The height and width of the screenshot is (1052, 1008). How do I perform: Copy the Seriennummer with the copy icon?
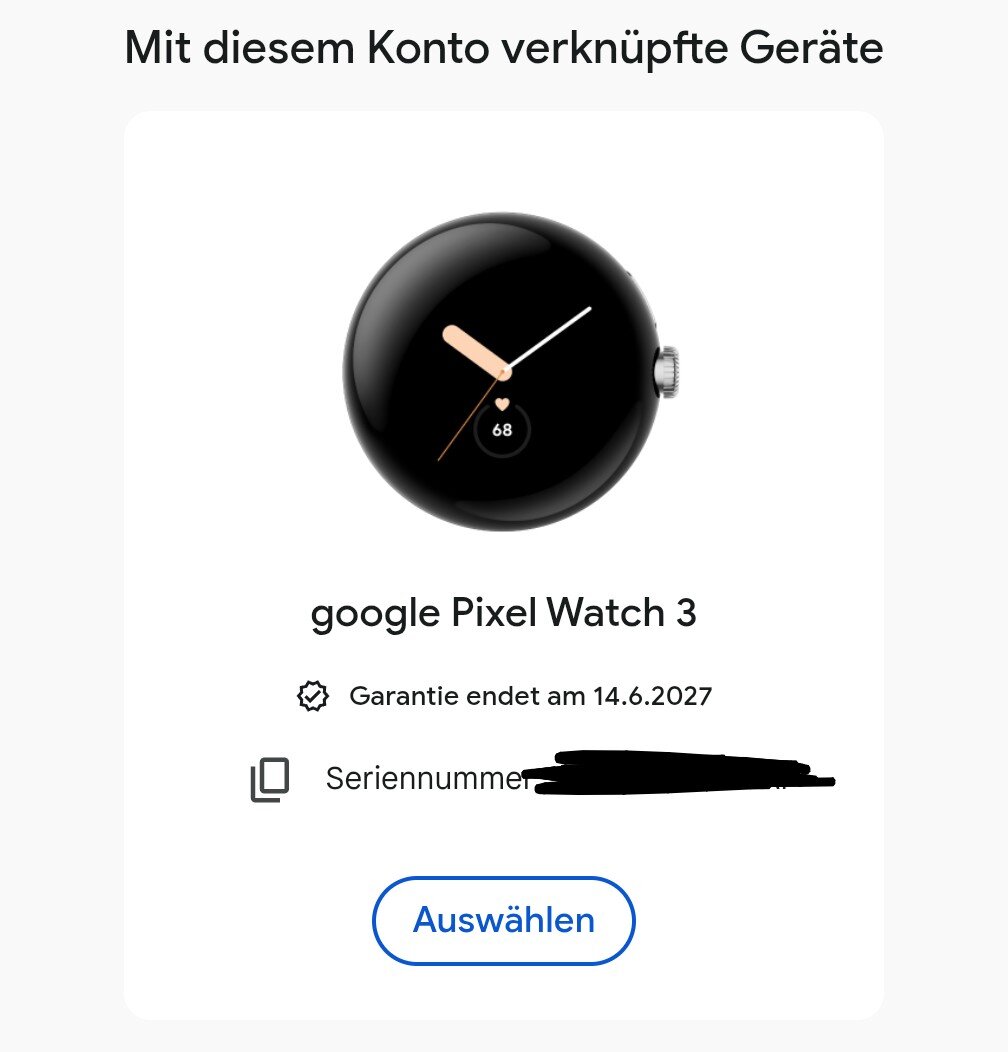(x=269, y=780)
